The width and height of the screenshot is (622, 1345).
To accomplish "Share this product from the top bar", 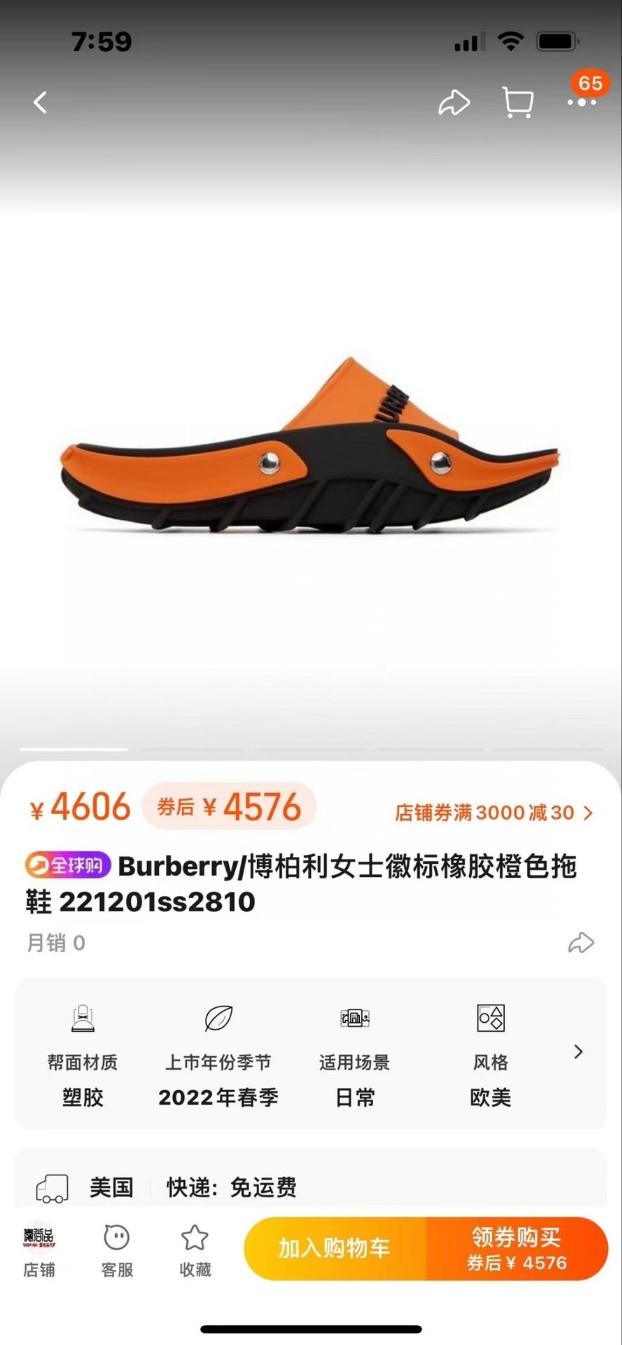I will [453, 102].
